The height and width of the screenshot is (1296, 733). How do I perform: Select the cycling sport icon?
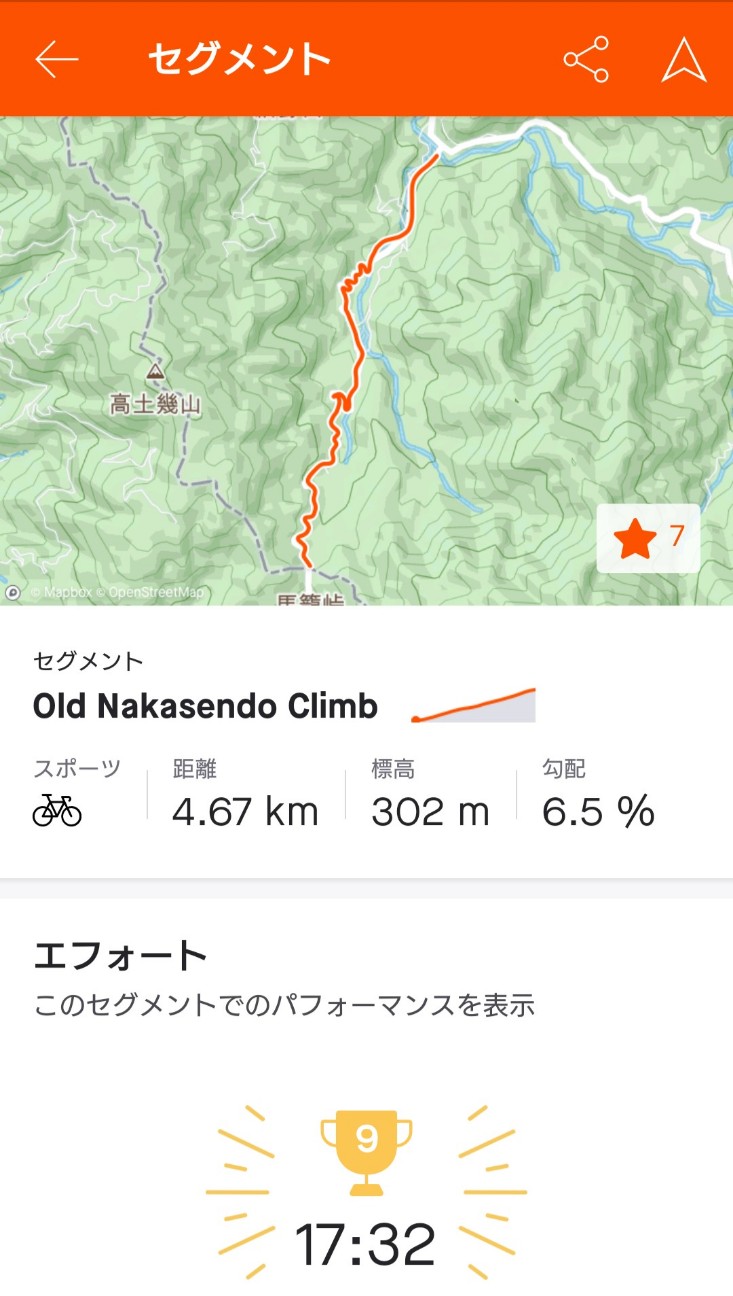coord(58,810)
